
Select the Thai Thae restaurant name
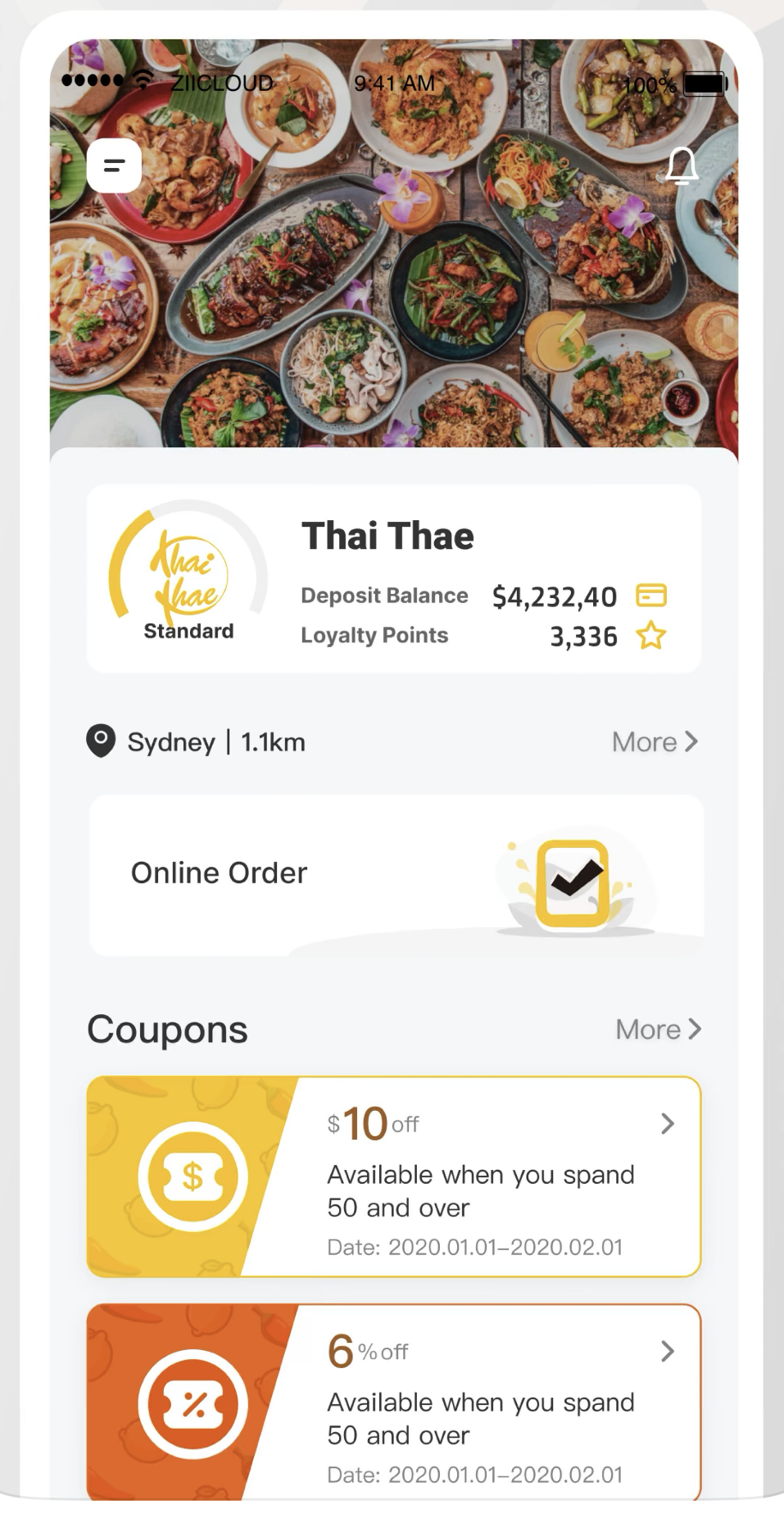click(x=388, y=535)
